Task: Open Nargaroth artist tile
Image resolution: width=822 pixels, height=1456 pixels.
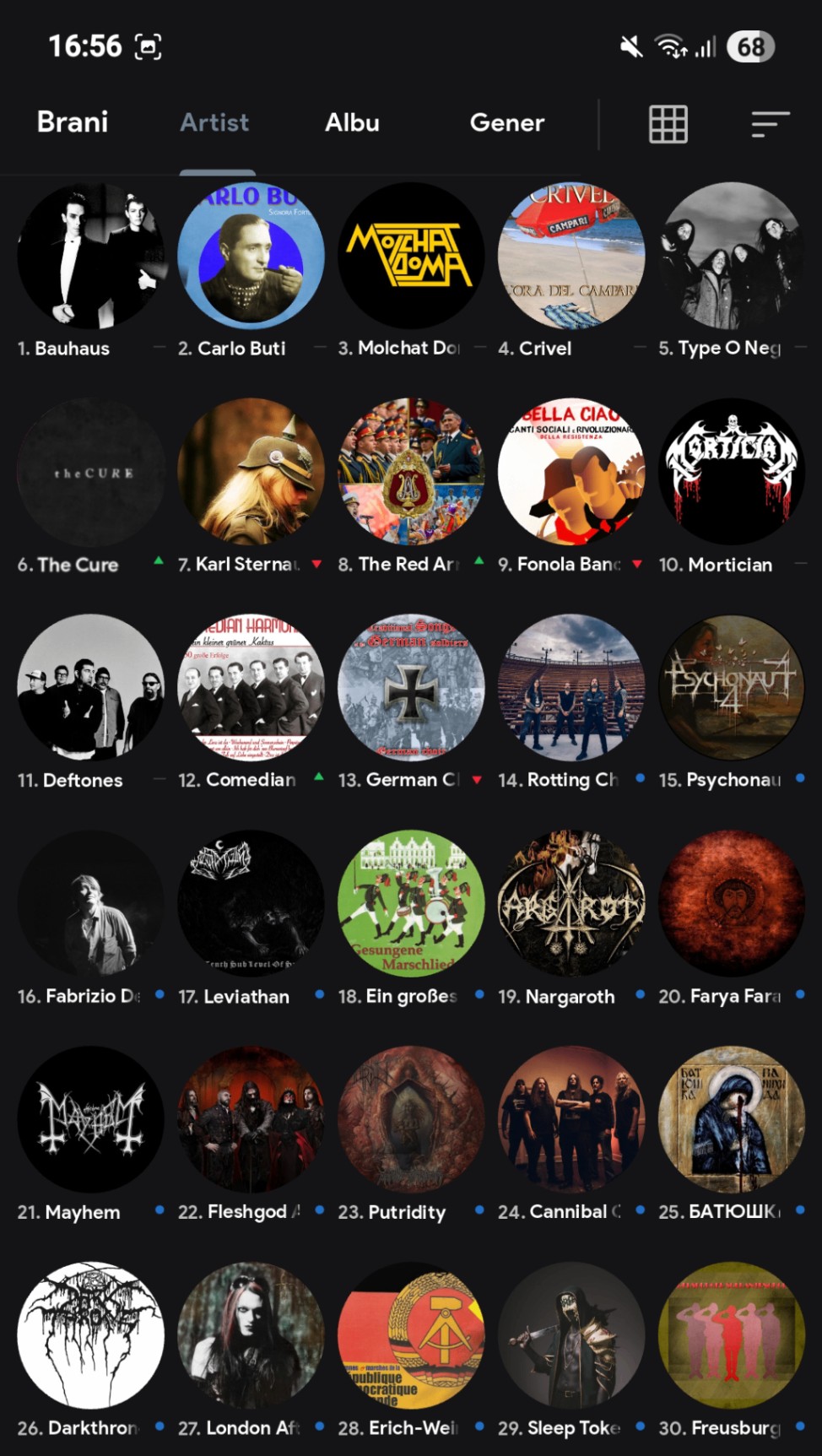Action: pos(571,904)
